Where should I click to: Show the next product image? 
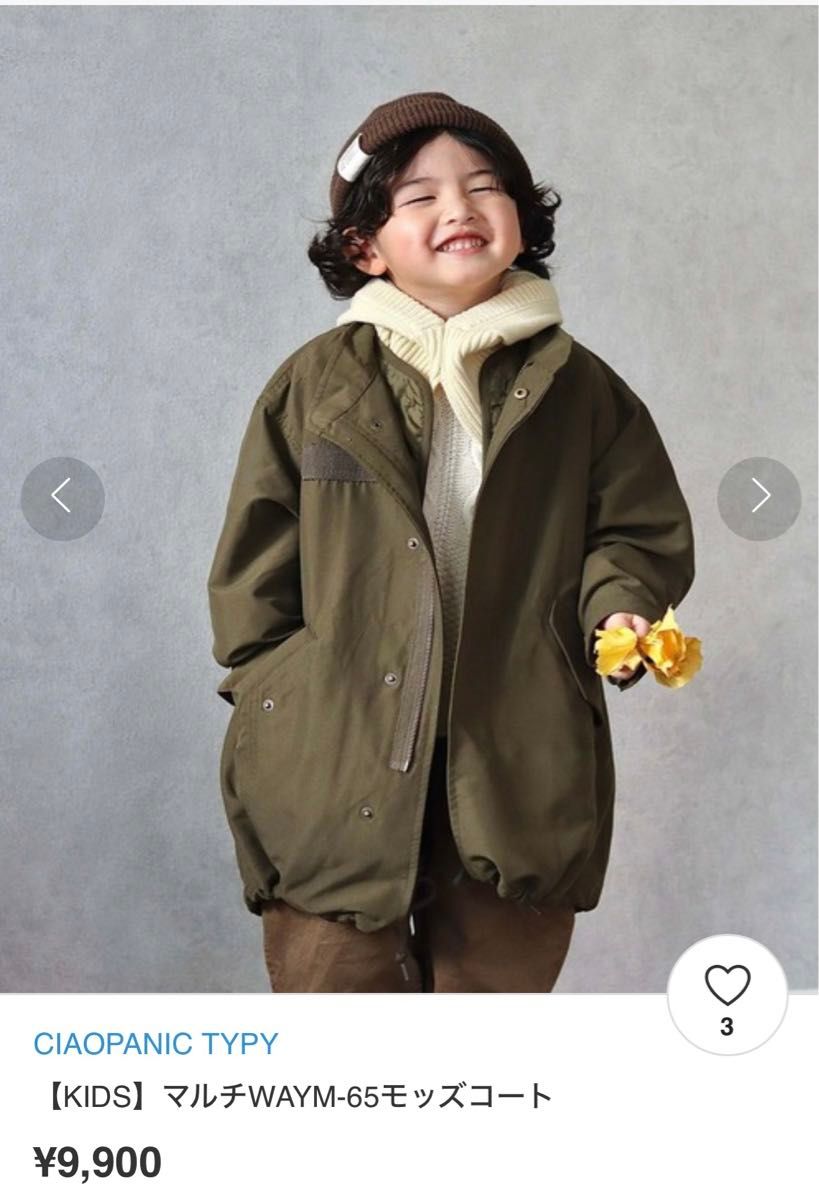click(x=759, y=498)
